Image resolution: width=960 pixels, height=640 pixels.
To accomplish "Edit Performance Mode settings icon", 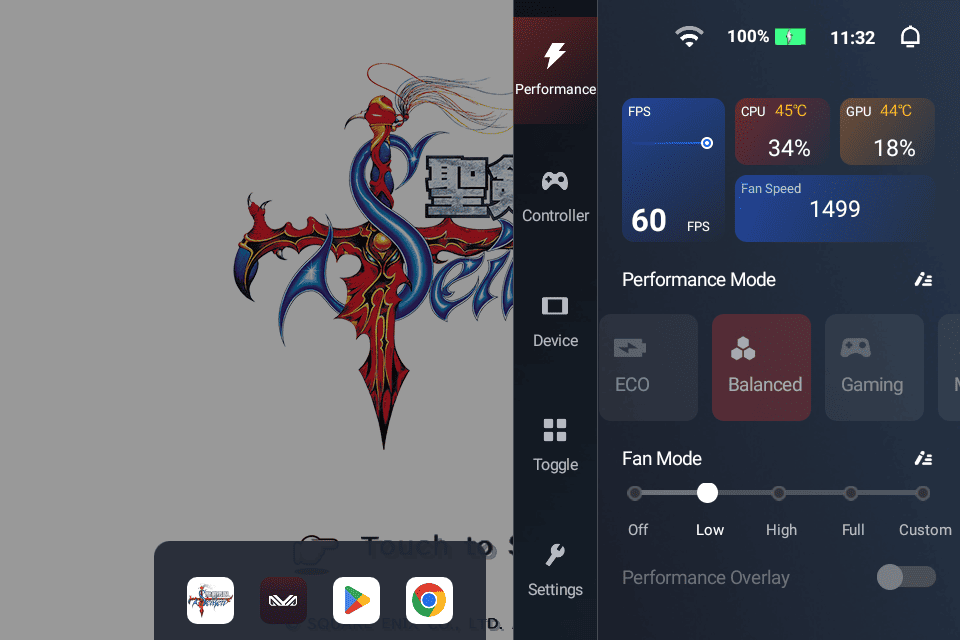I will tap(923, 280).
